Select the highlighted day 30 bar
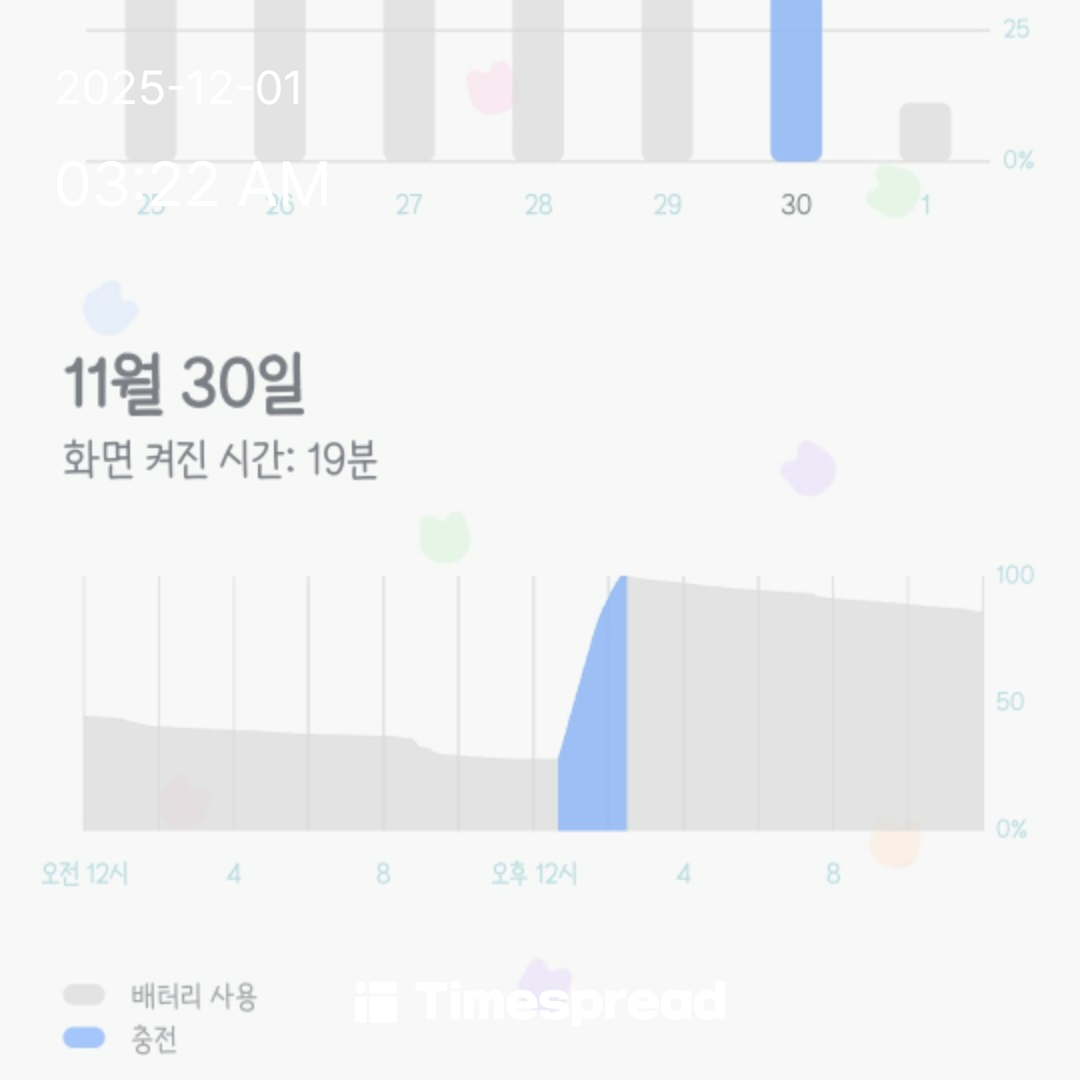1080x1080 pixels. (796, 80)
